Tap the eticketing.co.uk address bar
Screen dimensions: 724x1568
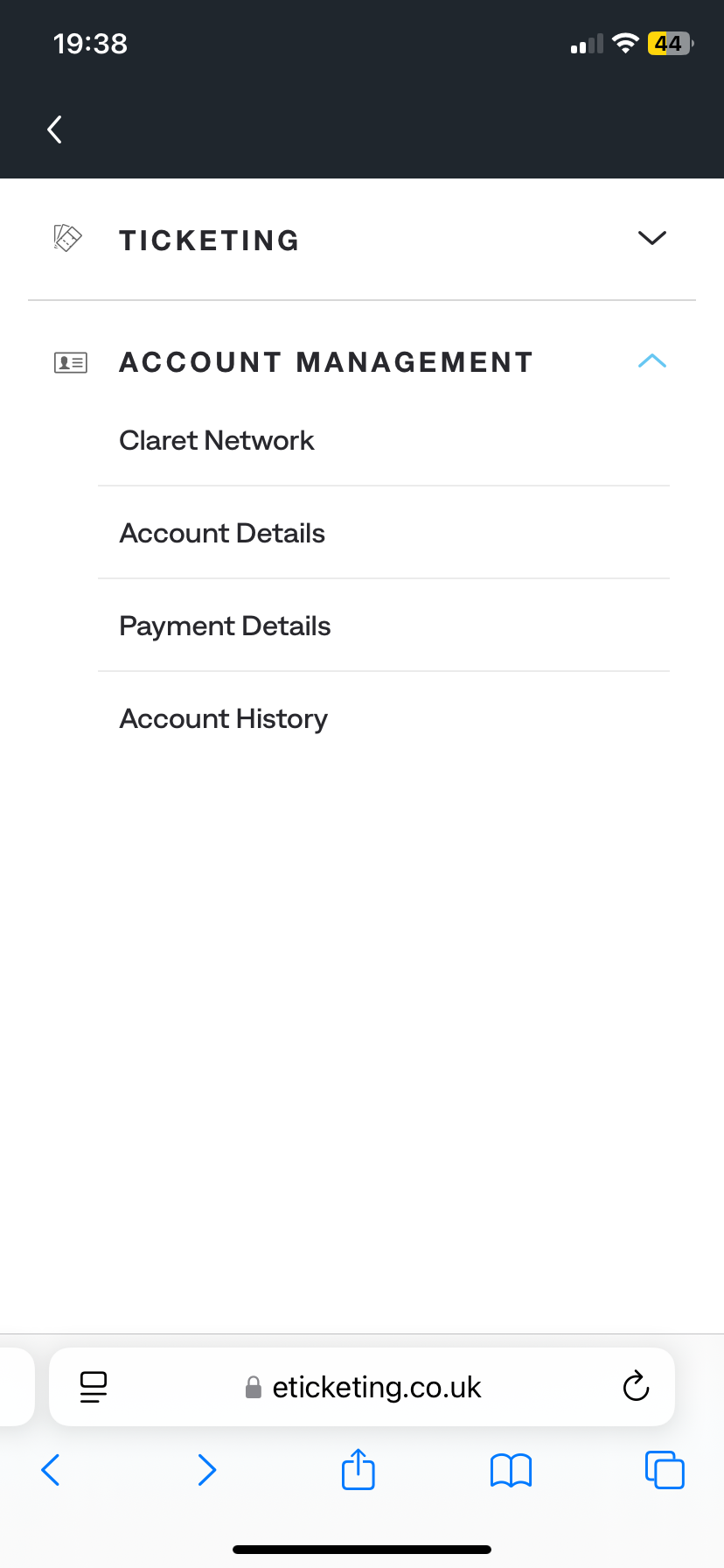(376, 1387)
